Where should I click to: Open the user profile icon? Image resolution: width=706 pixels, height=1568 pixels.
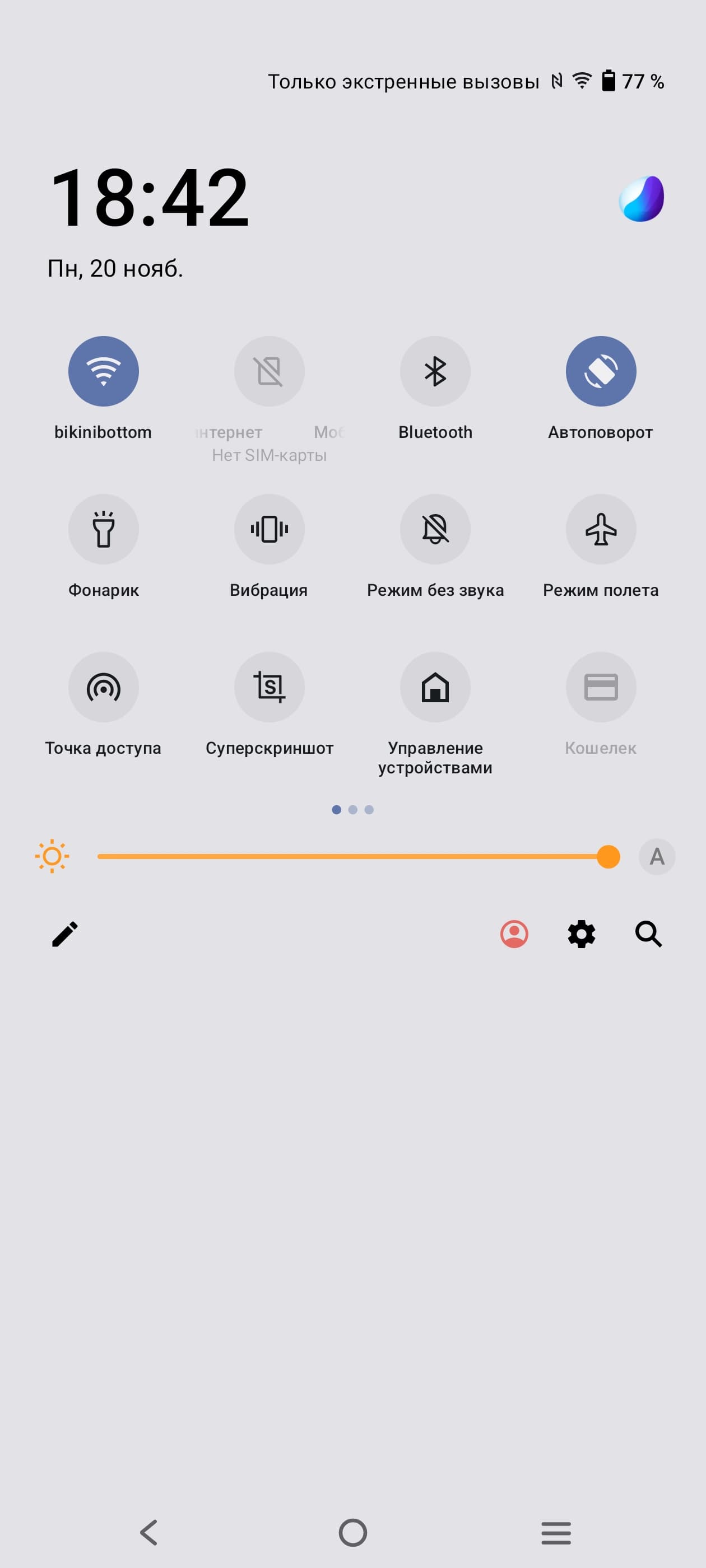click(514, 934)
